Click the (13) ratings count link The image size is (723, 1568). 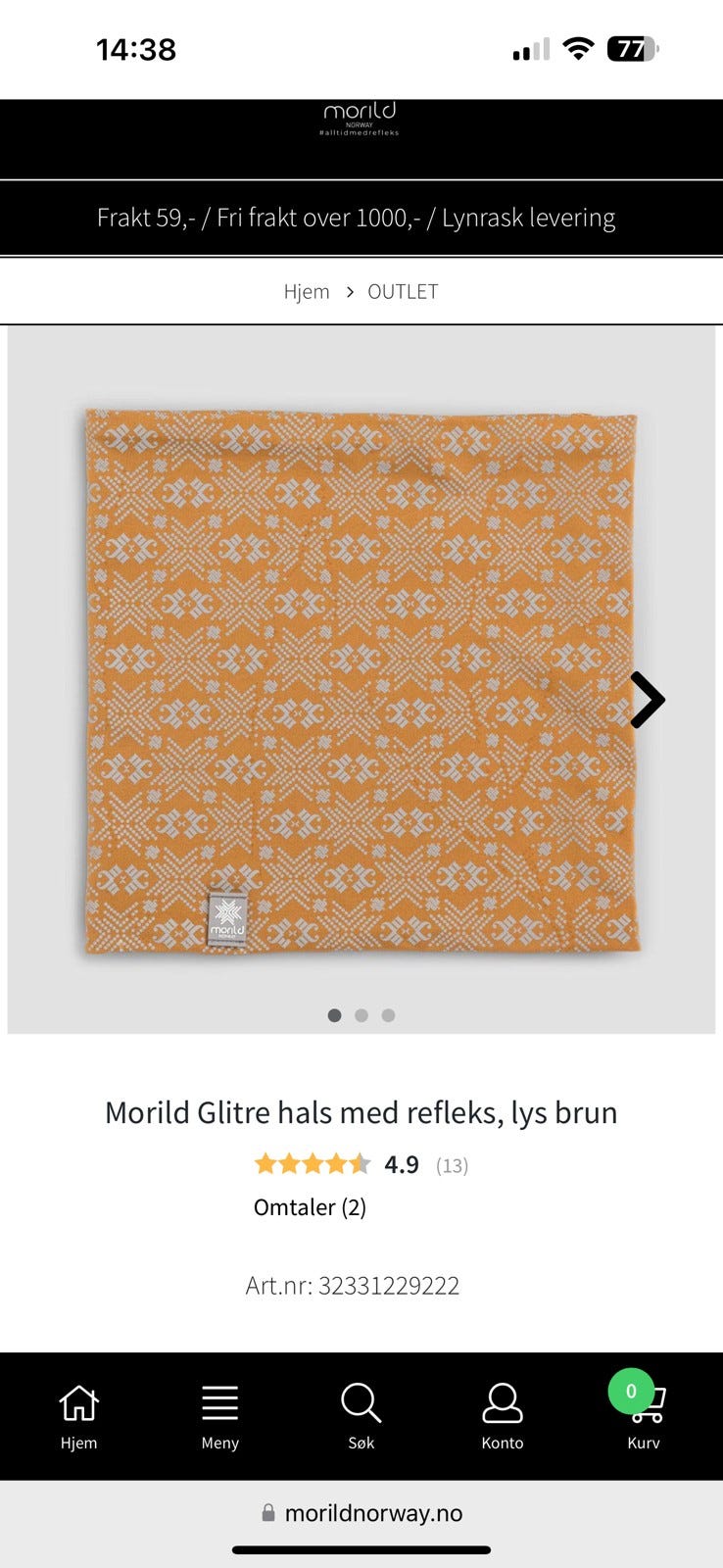[453, 1164]
